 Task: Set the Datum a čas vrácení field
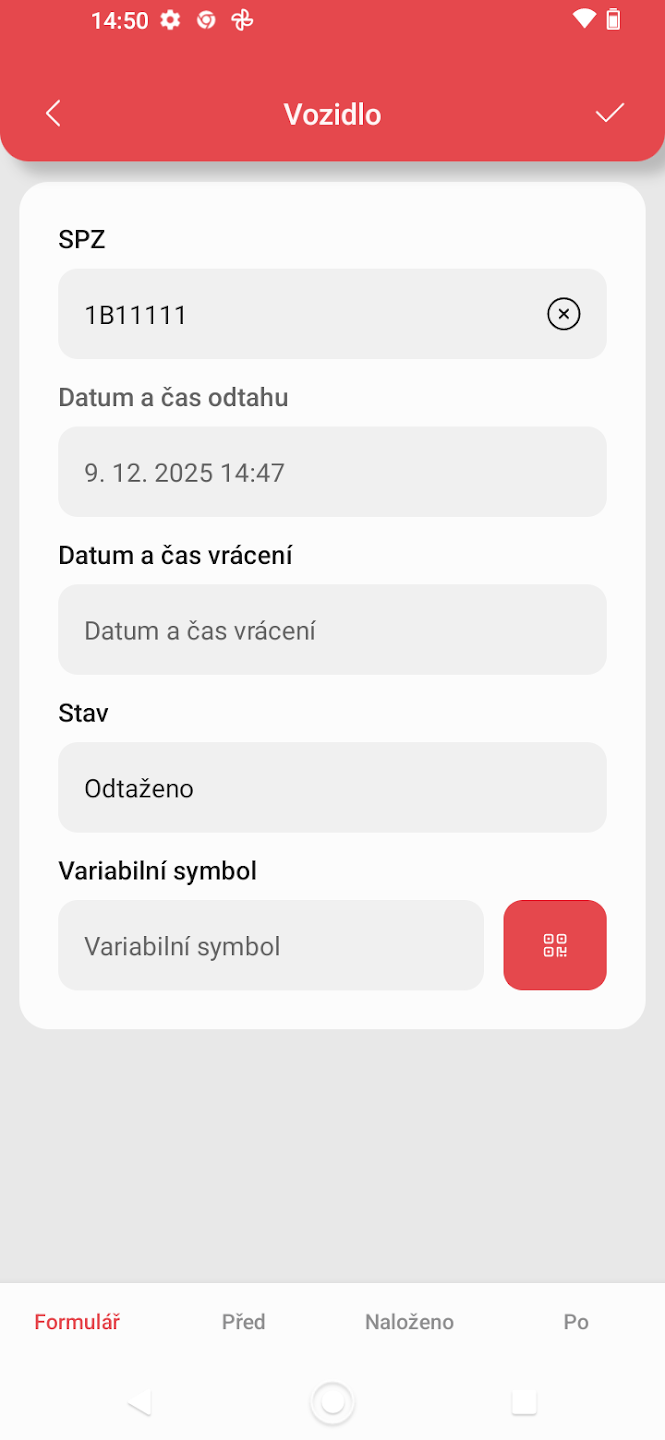332,630
